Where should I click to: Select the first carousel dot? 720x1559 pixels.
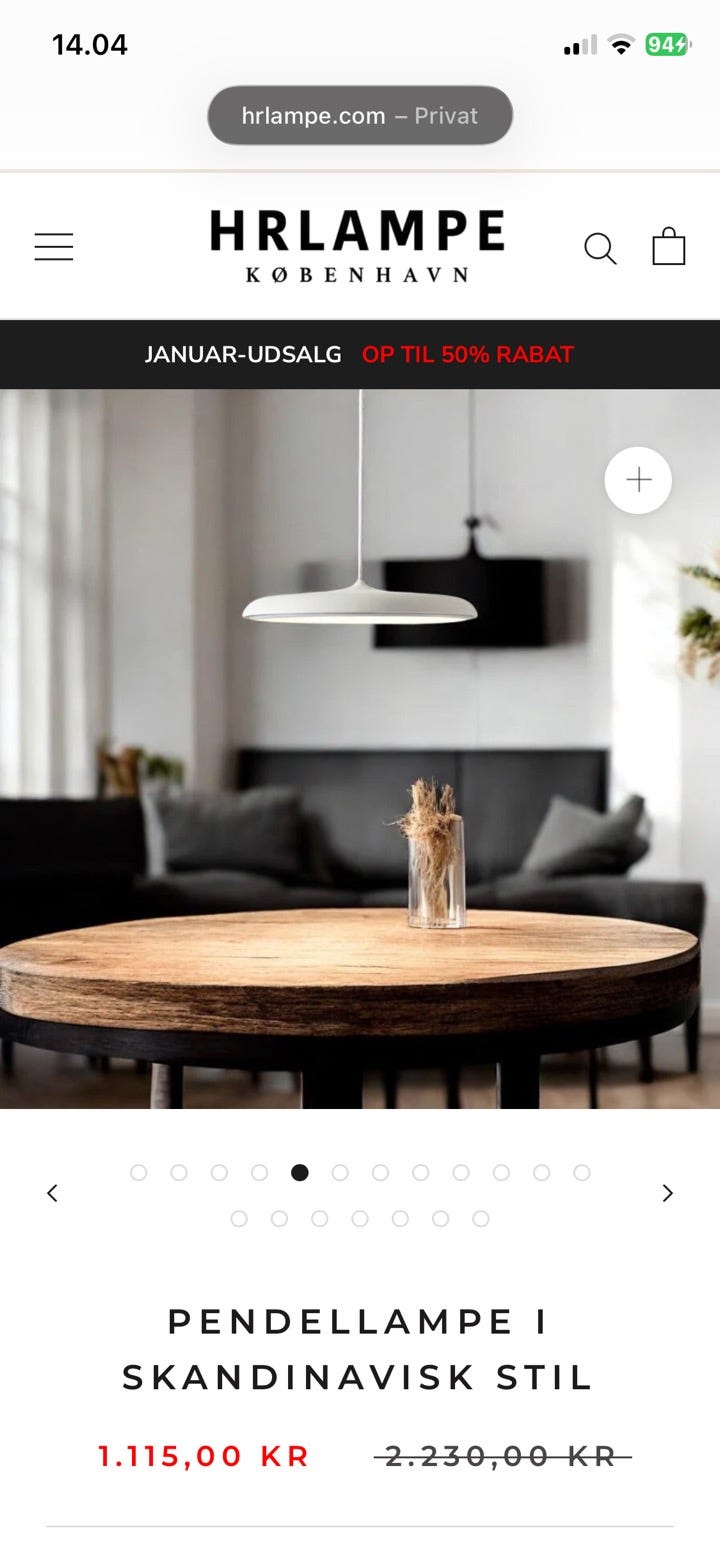tap(138, 1172)
